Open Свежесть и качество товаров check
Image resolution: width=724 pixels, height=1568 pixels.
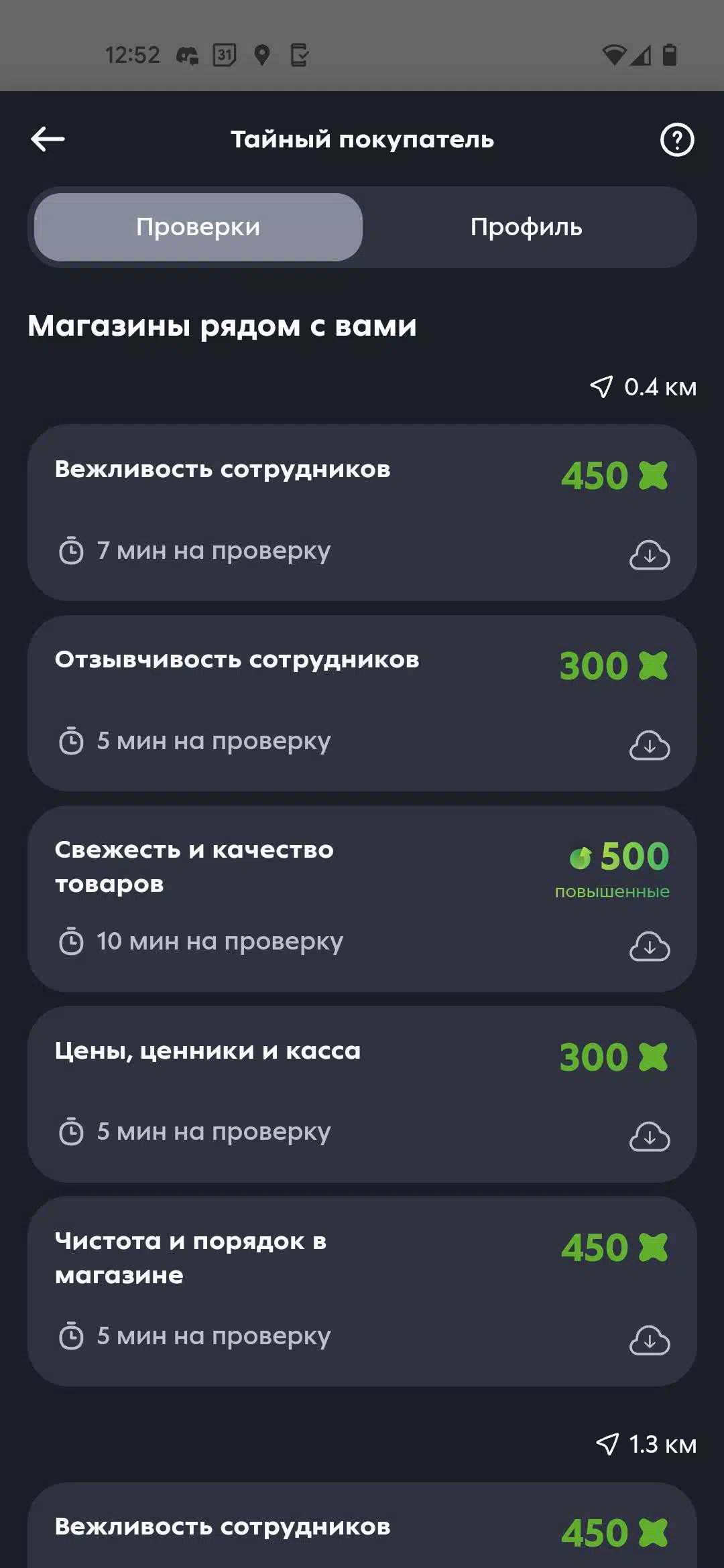coord(362,899)
